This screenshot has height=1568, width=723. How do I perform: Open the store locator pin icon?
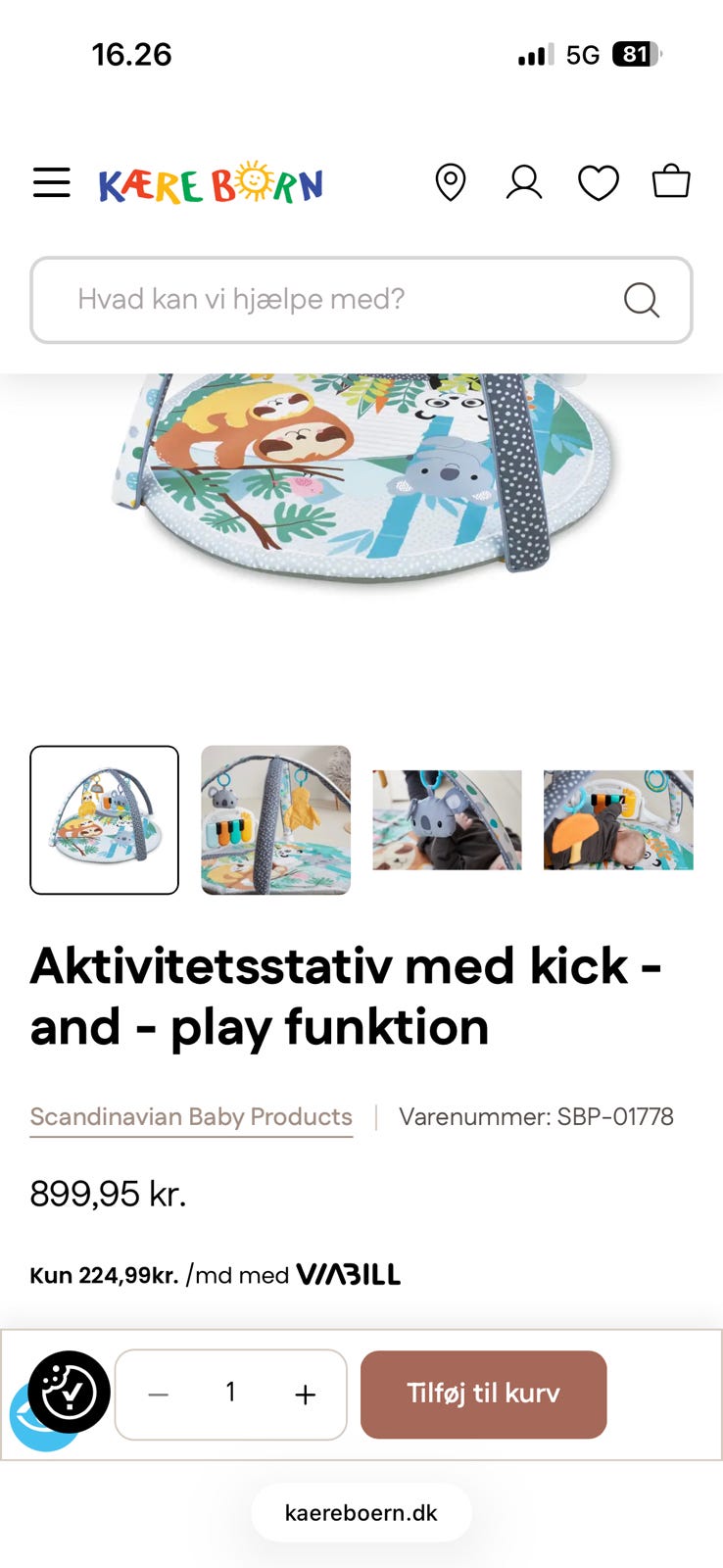450,182
